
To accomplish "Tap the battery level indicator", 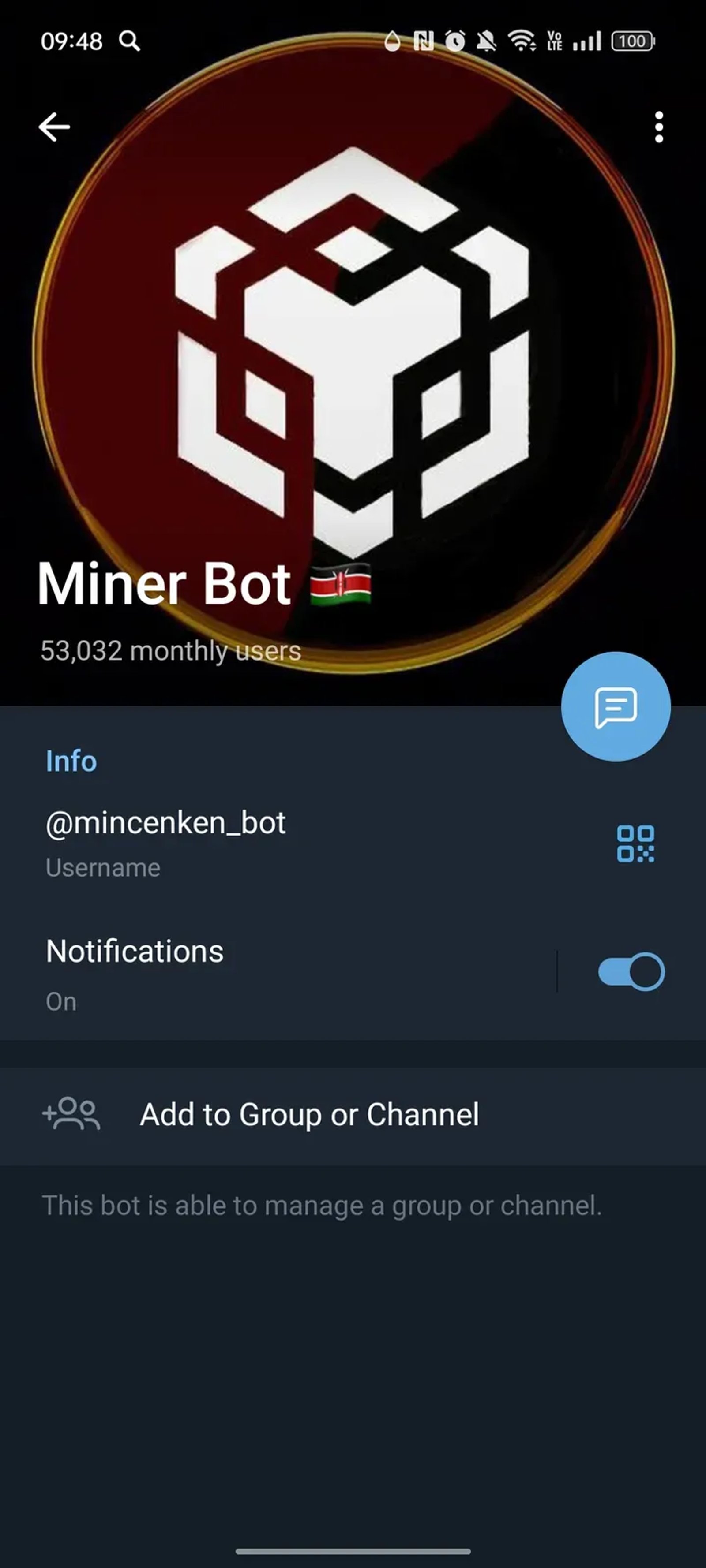I will (x=632, y=41).
